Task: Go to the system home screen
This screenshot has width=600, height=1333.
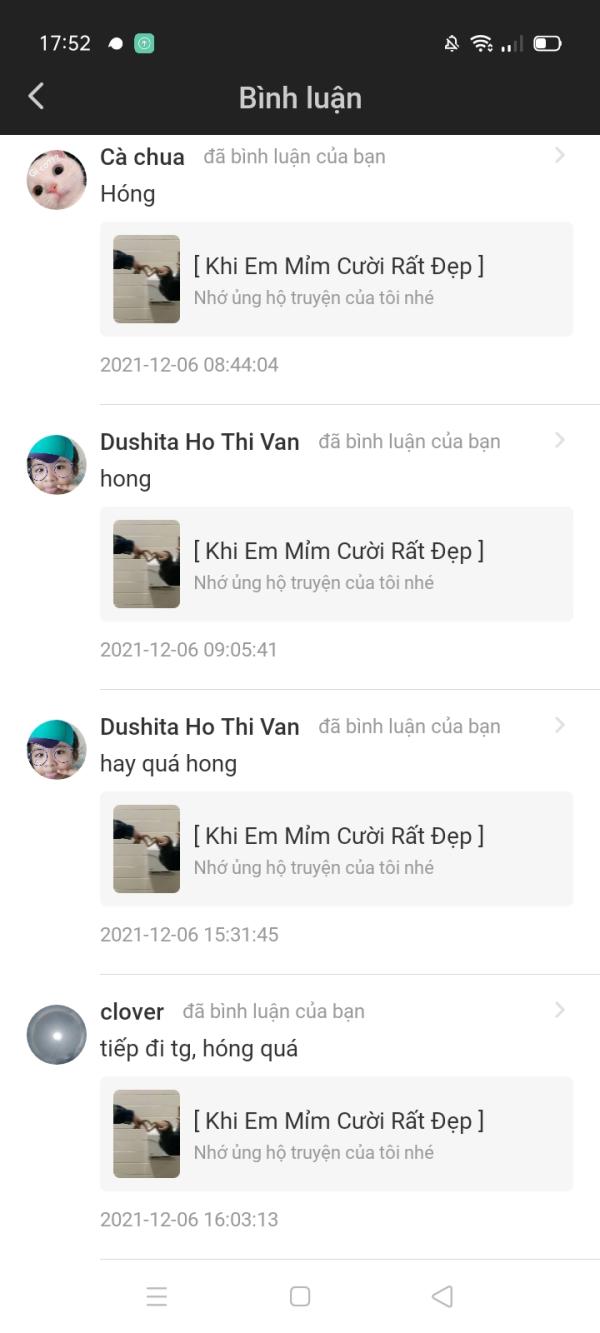Action: [x=300, y=1296]
